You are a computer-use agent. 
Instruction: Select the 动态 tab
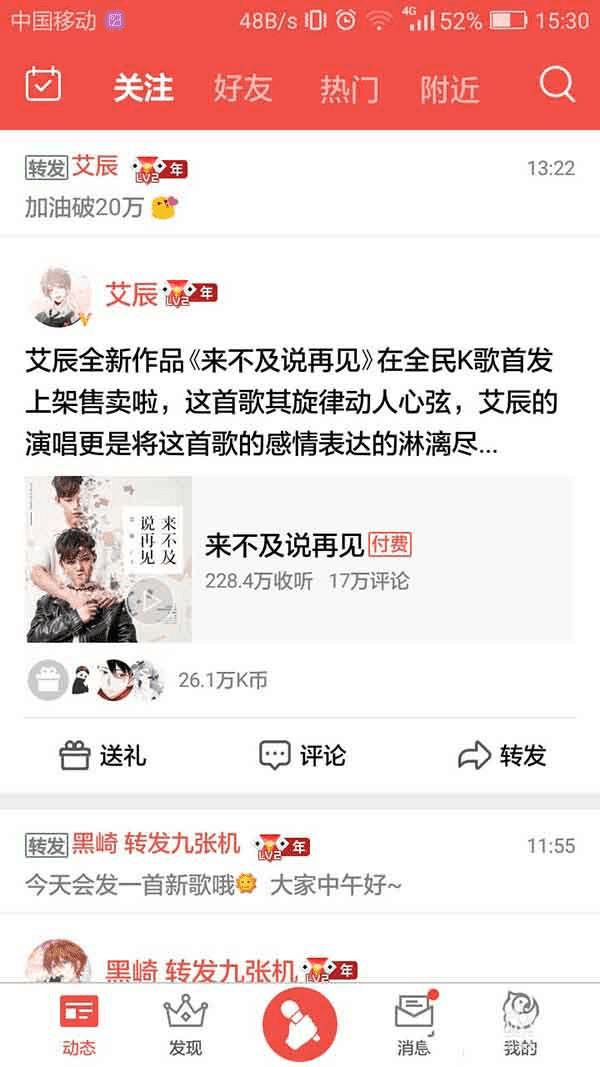pos(79,1025)
